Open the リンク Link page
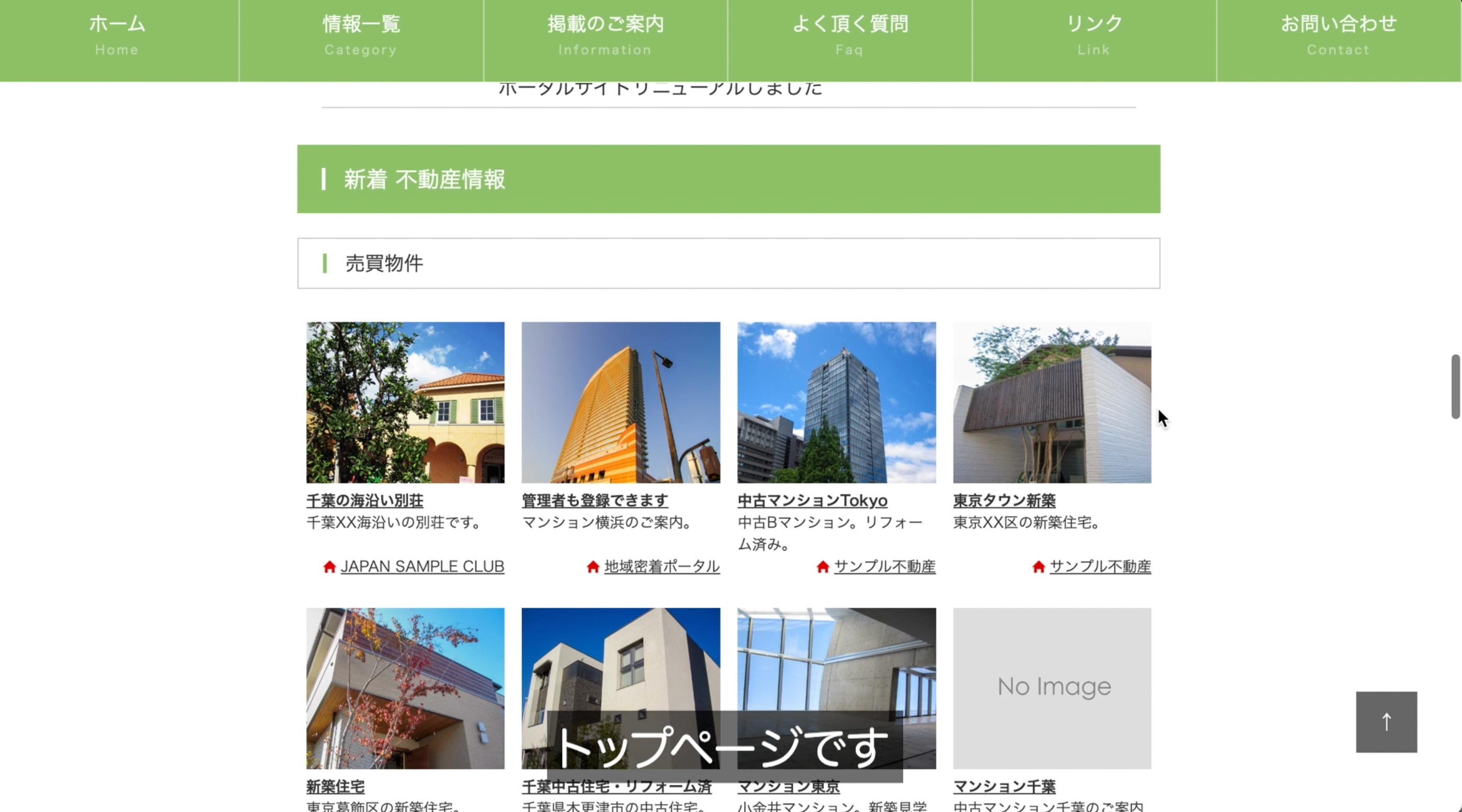The image size is (1462, 812). [x=1094, y=35]
